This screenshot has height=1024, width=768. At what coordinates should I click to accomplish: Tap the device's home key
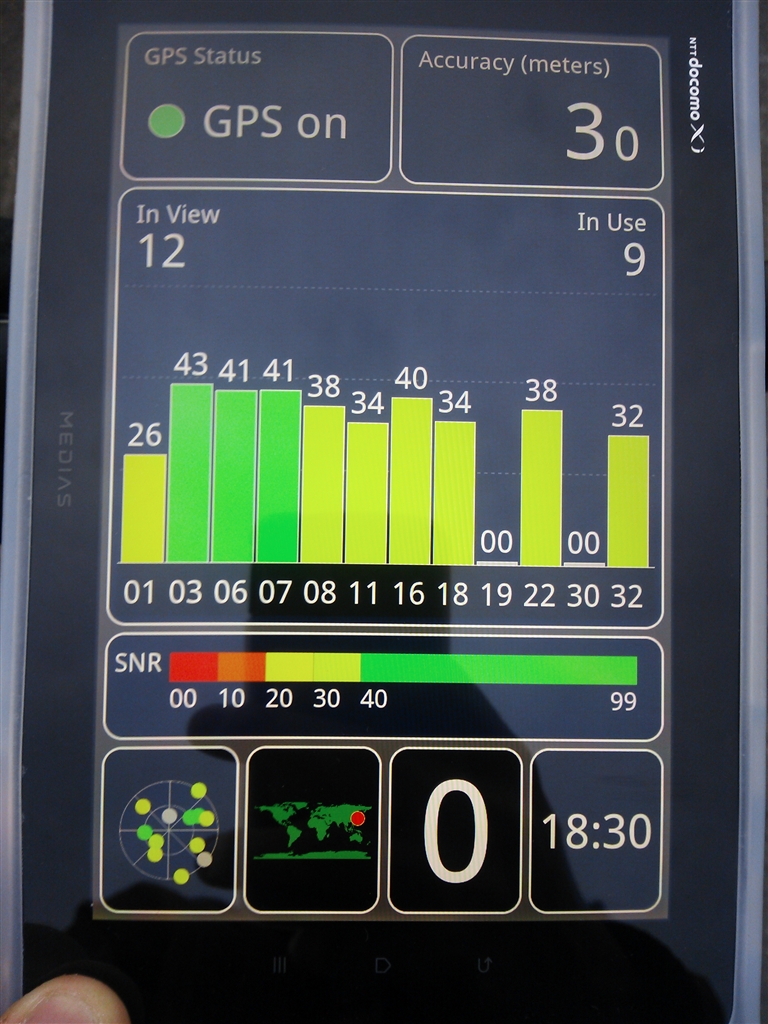click(383, 965)
